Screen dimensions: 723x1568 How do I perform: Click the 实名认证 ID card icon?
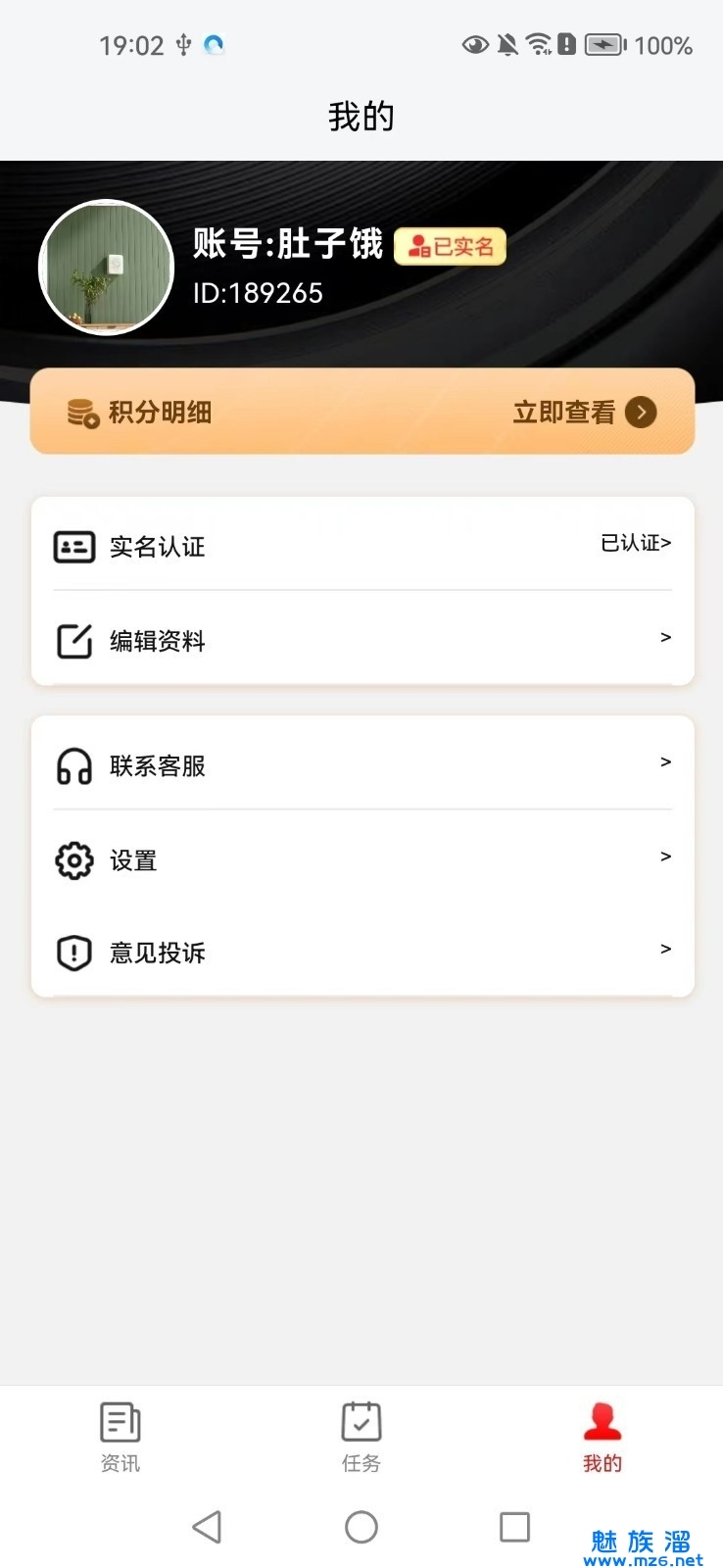tap(73, 547)
